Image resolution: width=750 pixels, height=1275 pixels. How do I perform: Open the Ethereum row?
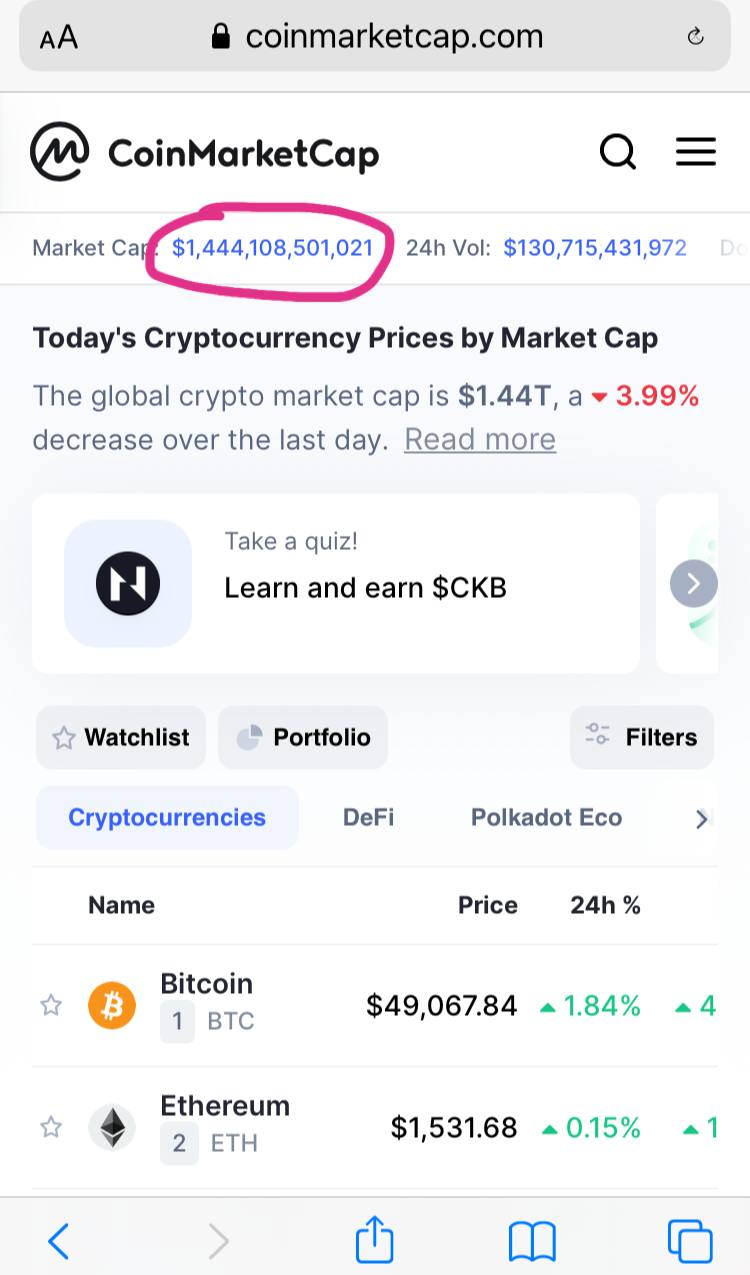coord(375,1128)
